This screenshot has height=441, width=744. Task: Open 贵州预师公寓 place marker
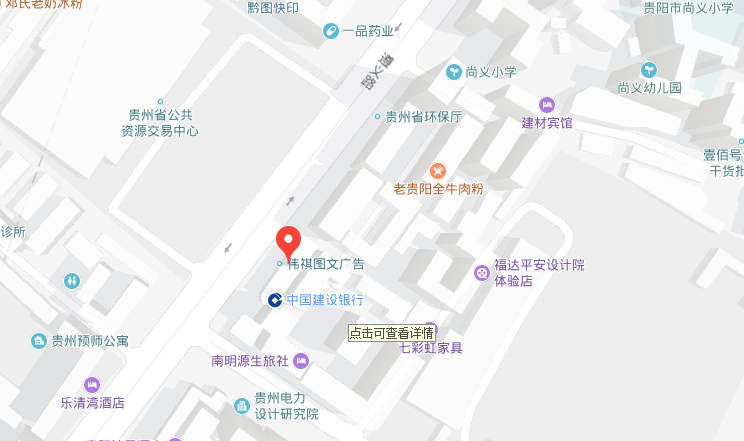coord(39,341)
